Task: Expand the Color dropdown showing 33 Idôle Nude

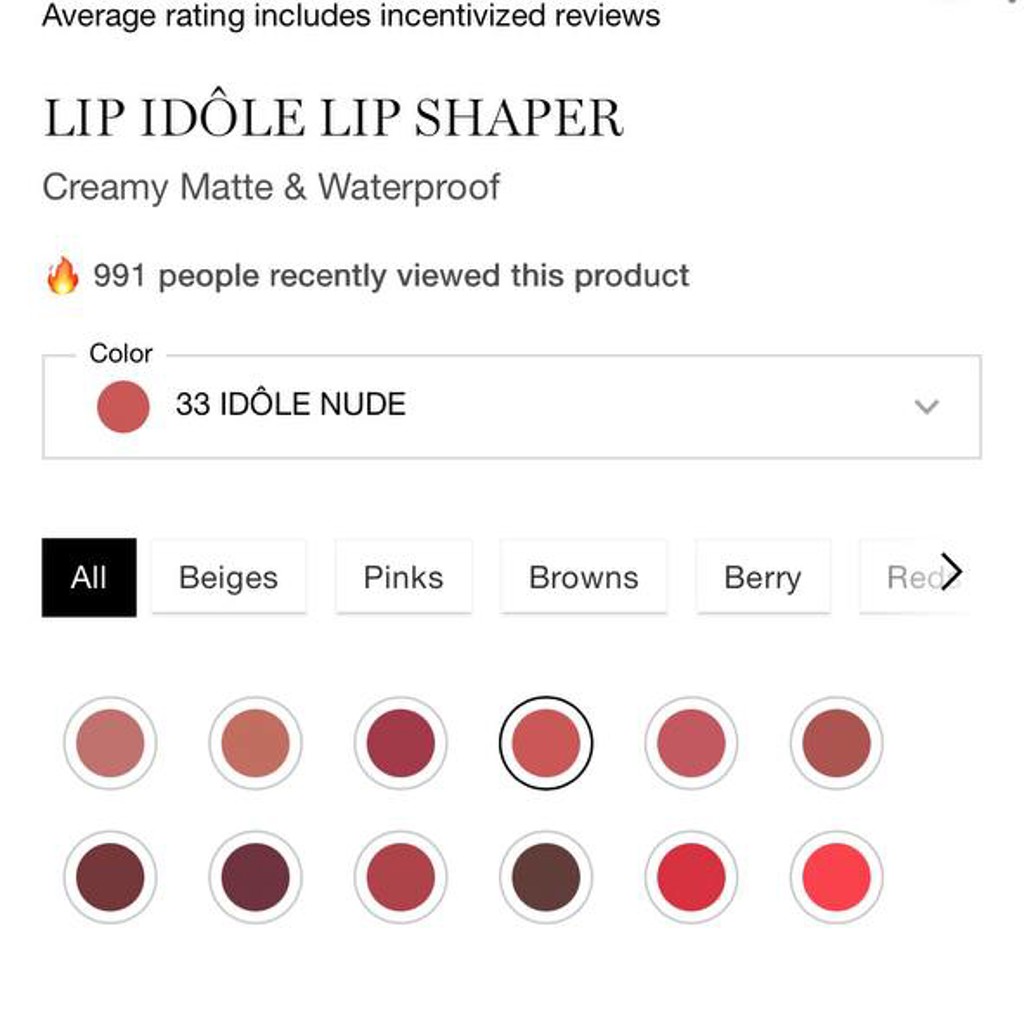Action: coord(511,406)
